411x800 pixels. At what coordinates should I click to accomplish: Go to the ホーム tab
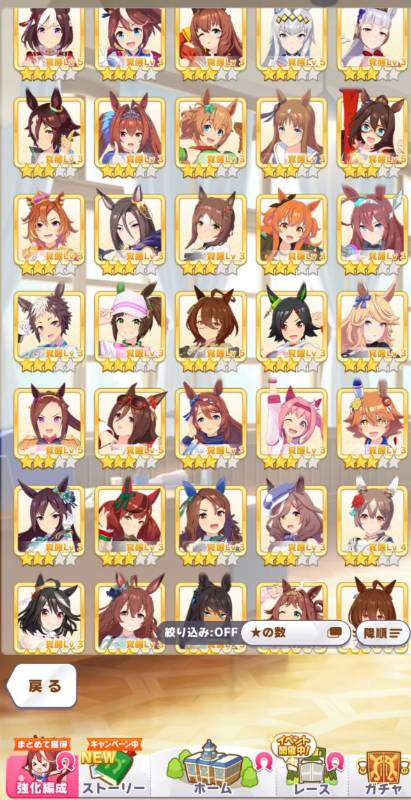pyautogui.click(x=211, y=769)
